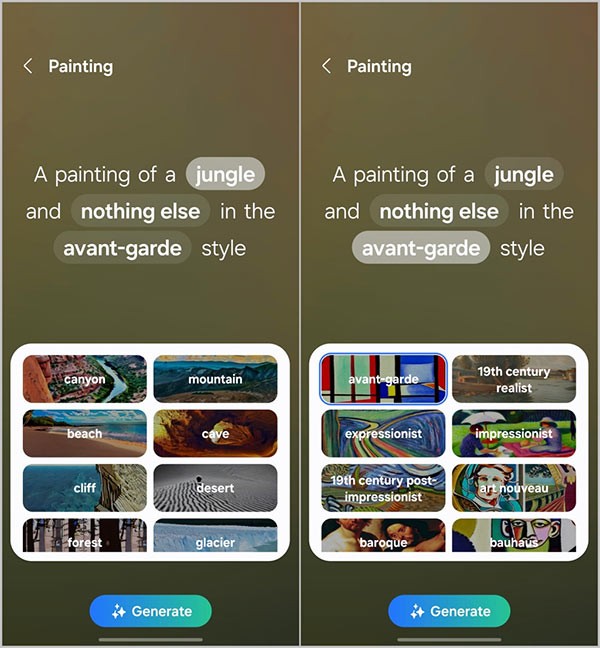Pick the beach tile
600x648 pixels.
pyautogui.click(x=85, y=433)
